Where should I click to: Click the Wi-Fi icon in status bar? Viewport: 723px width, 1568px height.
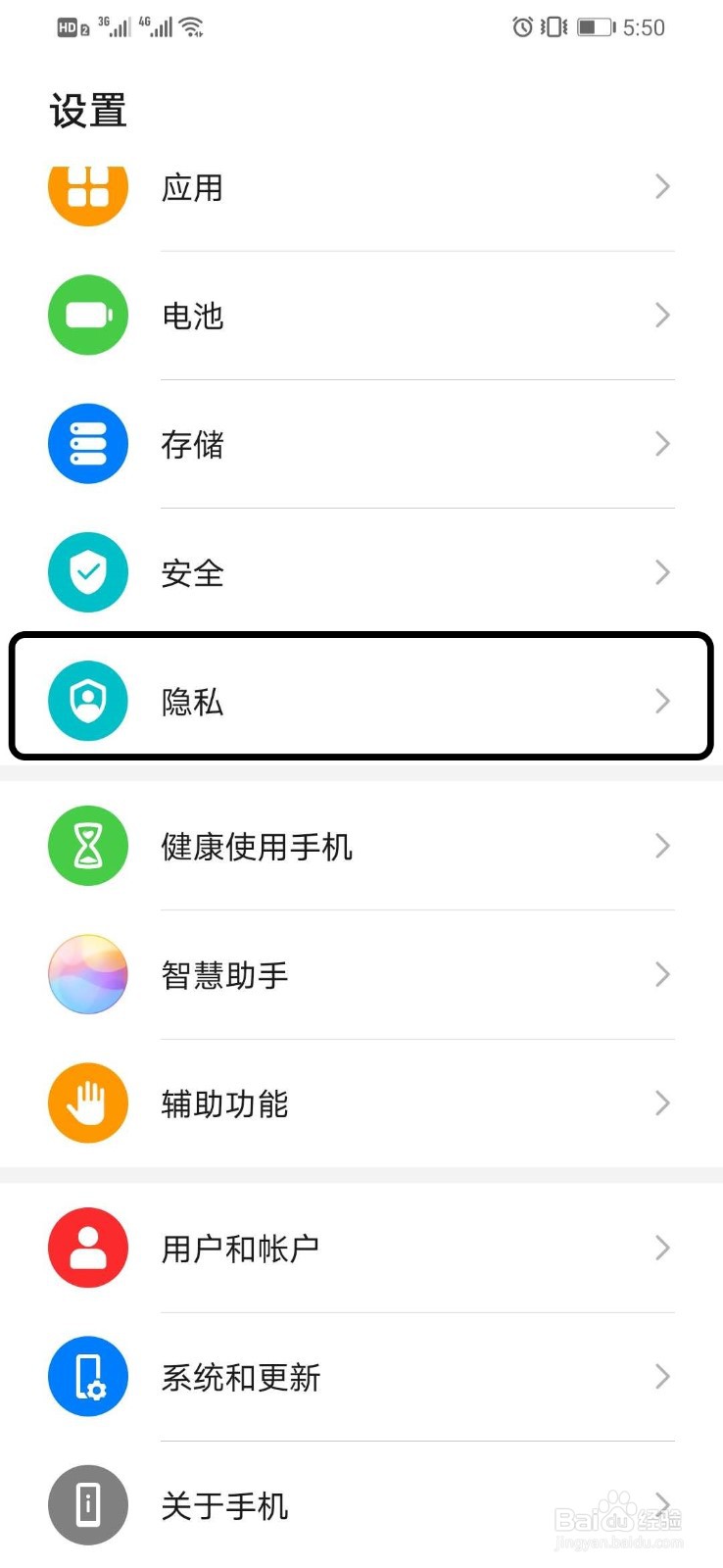pyautogui.click(x=192, y=26)
